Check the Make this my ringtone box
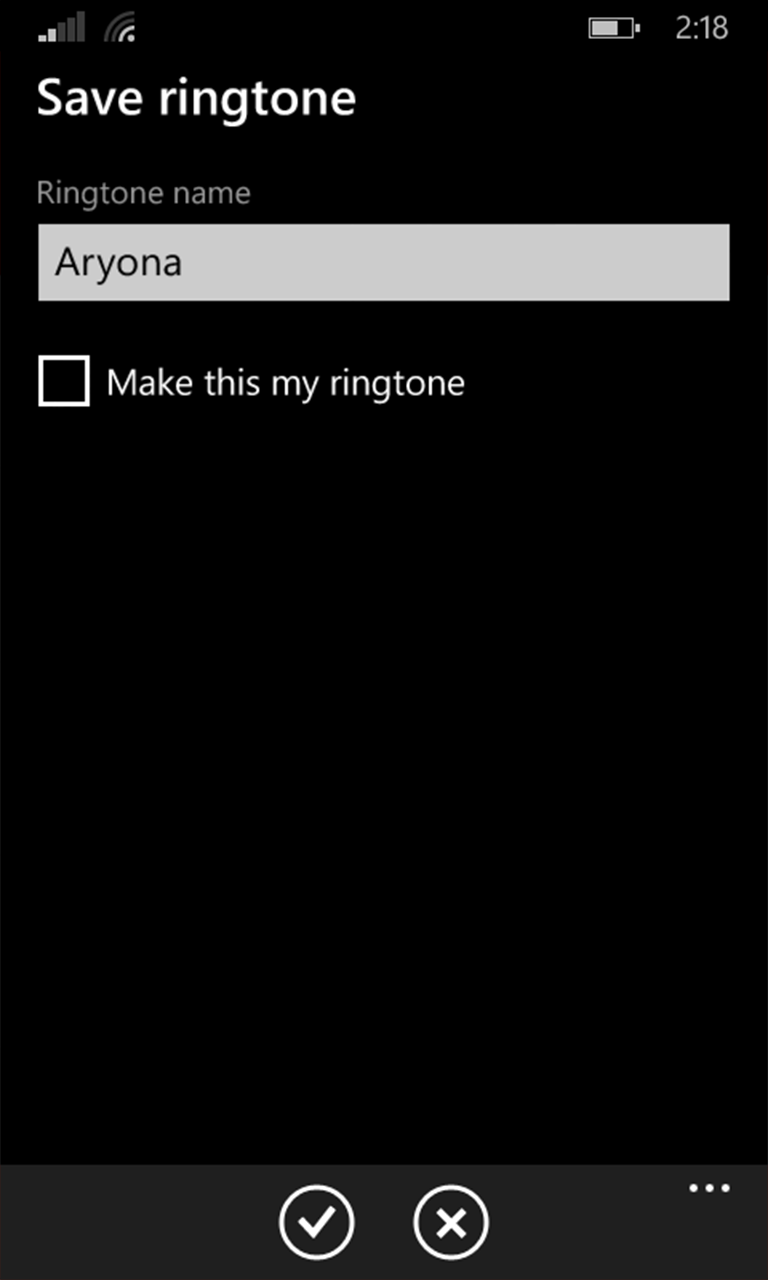 (64, 381)
